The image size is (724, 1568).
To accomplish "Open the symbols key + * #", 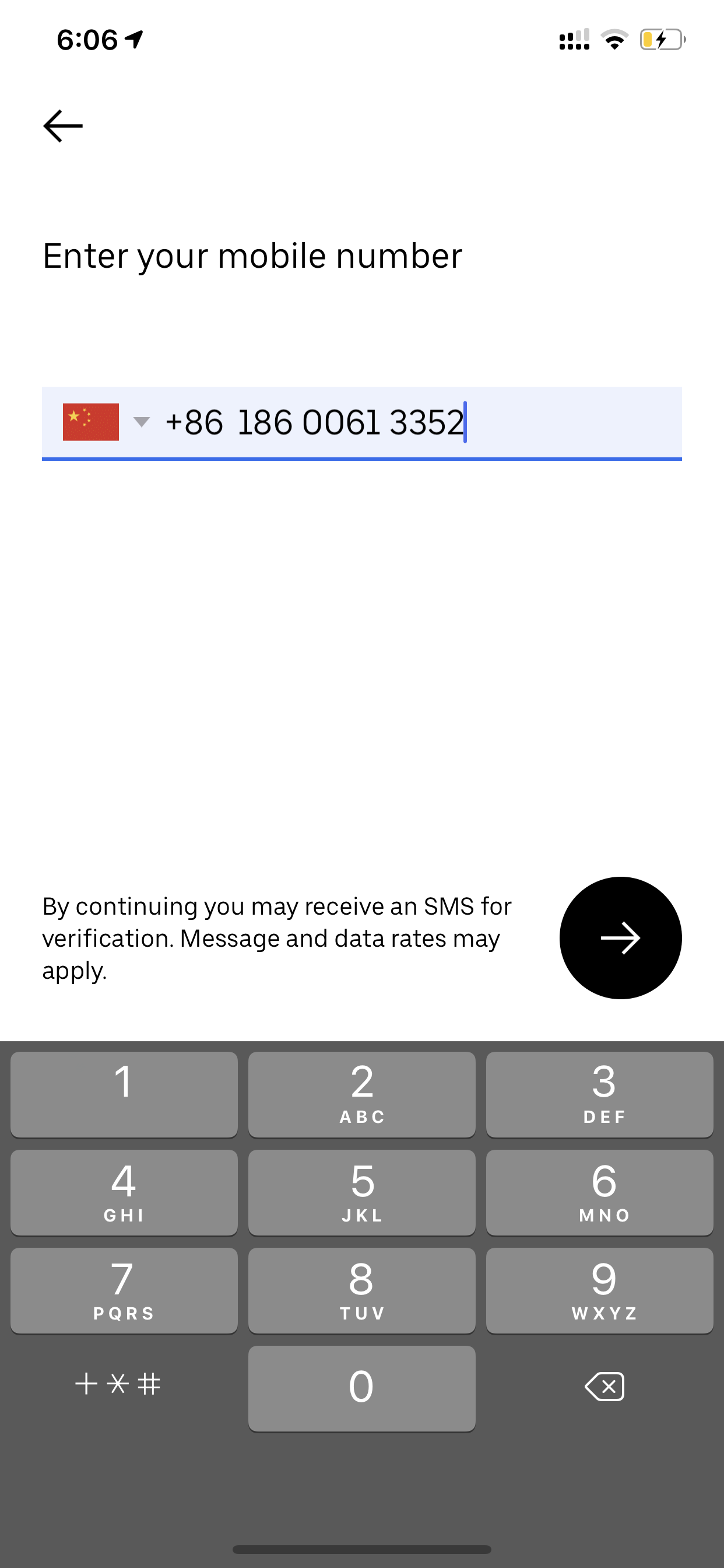I will [118, 1384].
